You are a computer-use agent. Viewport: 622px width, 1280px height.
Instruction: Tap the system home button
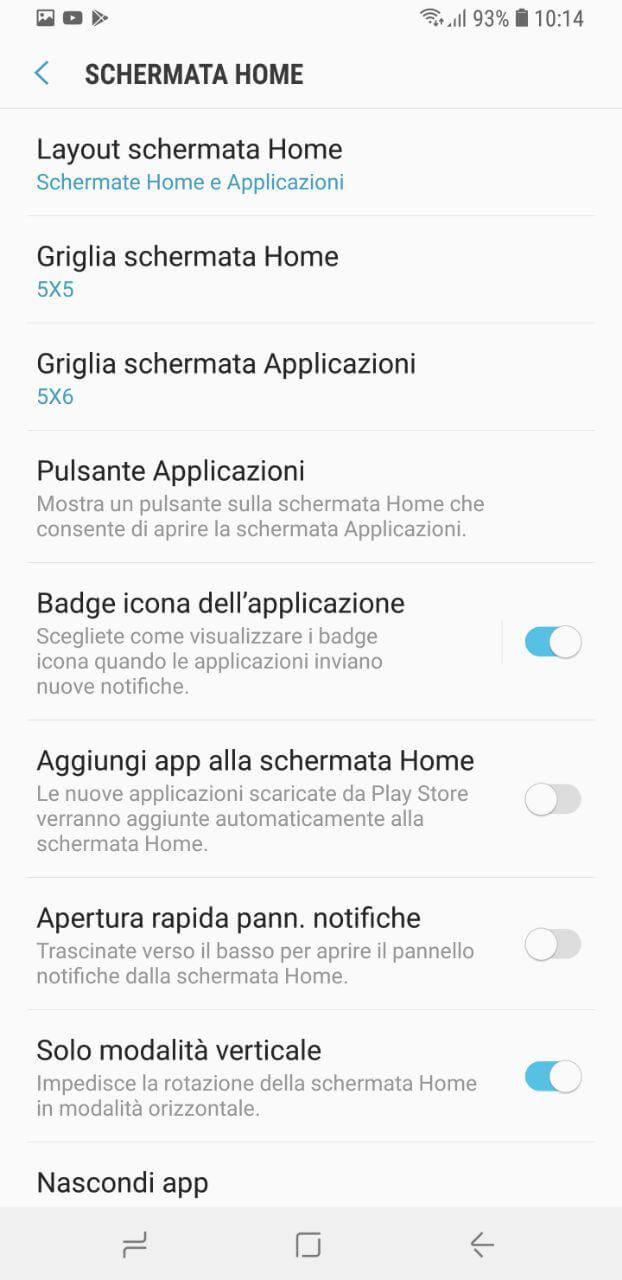(x=309, y=1244)
